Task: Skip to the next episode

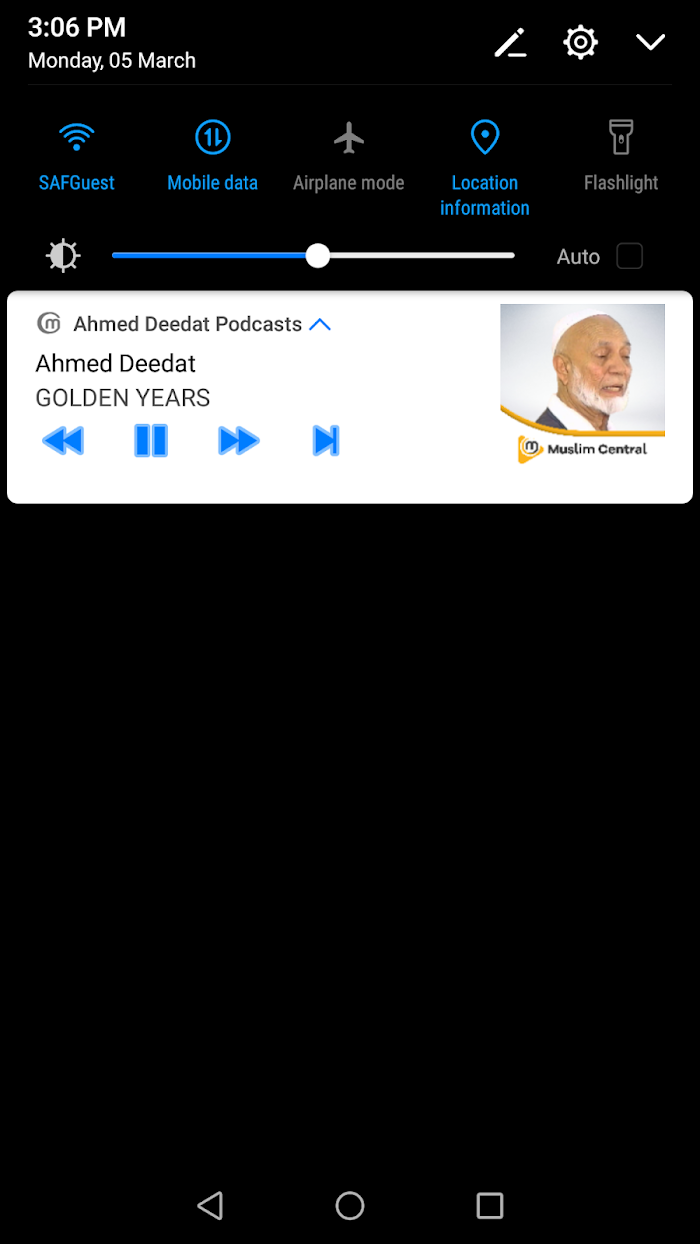Action: pyautogui.click(x=326, y=440)
